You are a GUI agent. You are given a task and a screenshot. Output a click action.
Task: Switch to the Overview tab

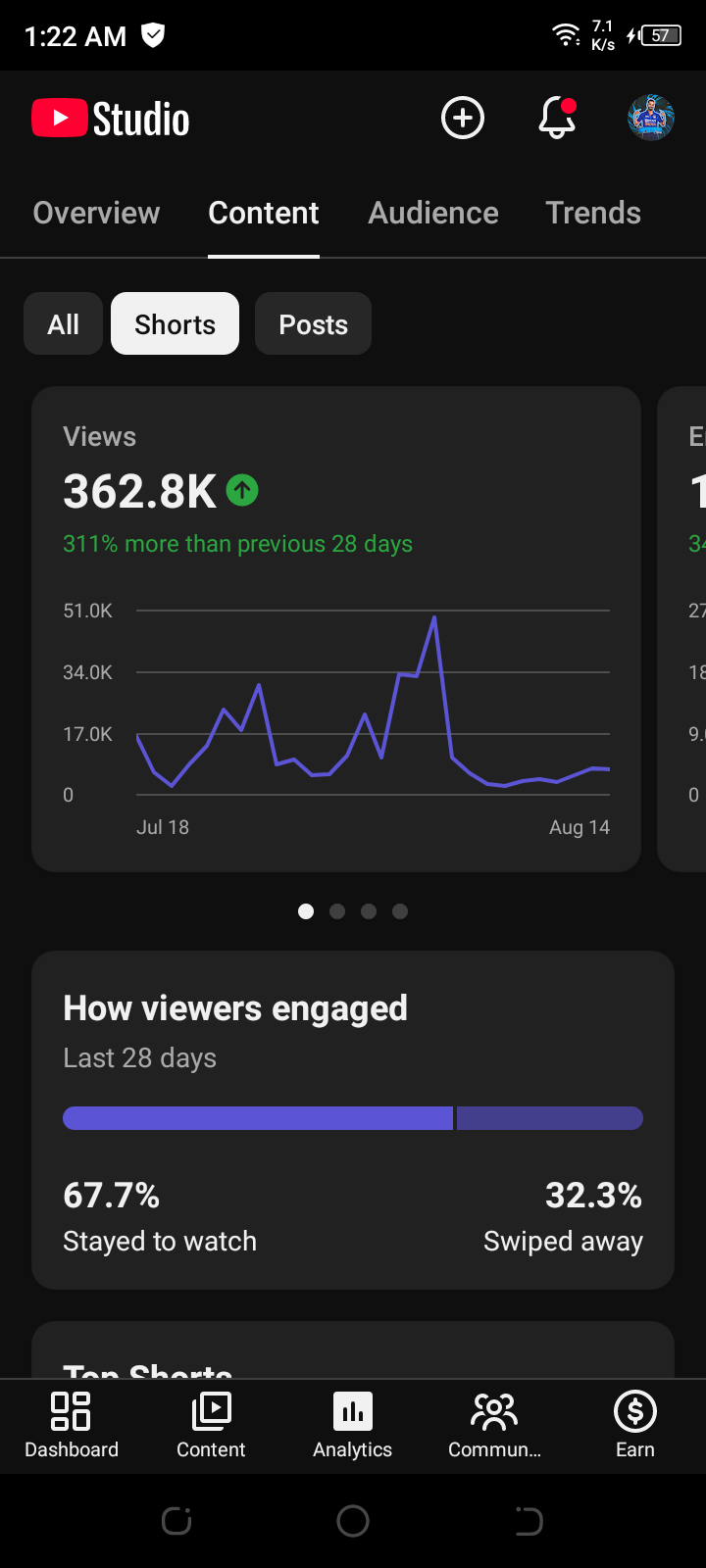pos(96,213)
